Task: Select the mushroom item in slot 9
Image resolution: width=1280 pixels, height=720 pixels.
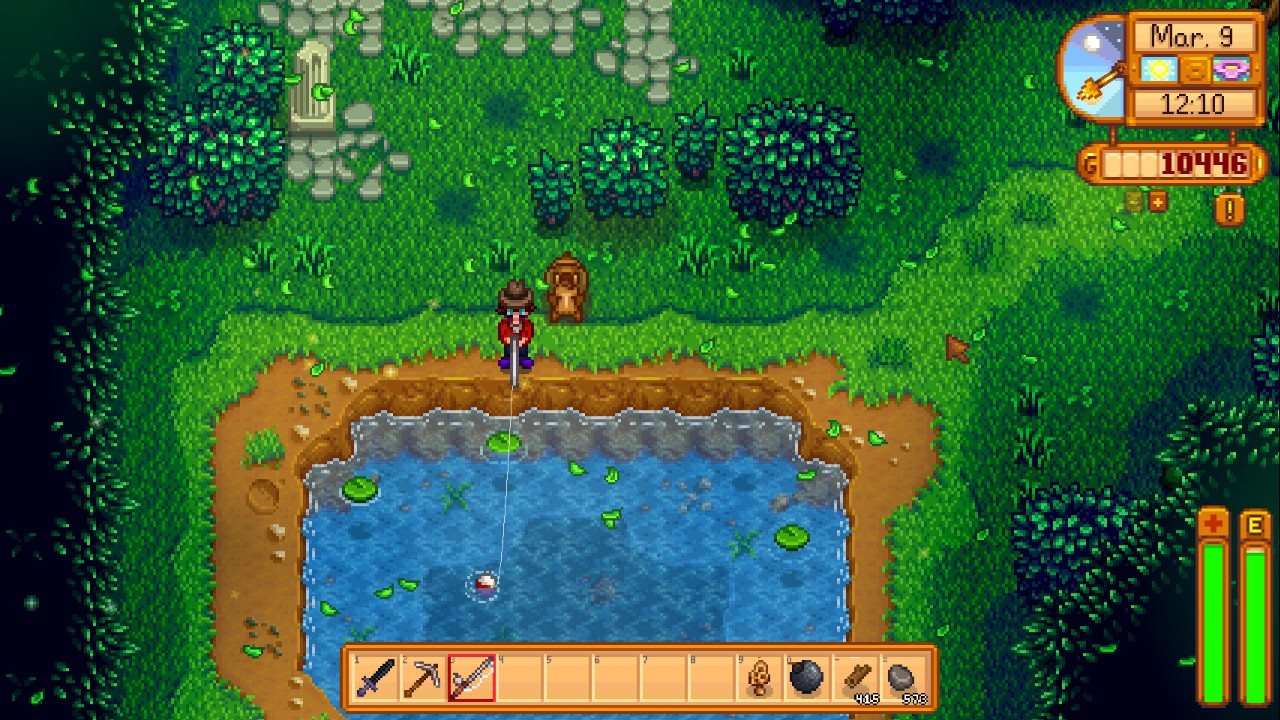Action: (x=759, y=679)
